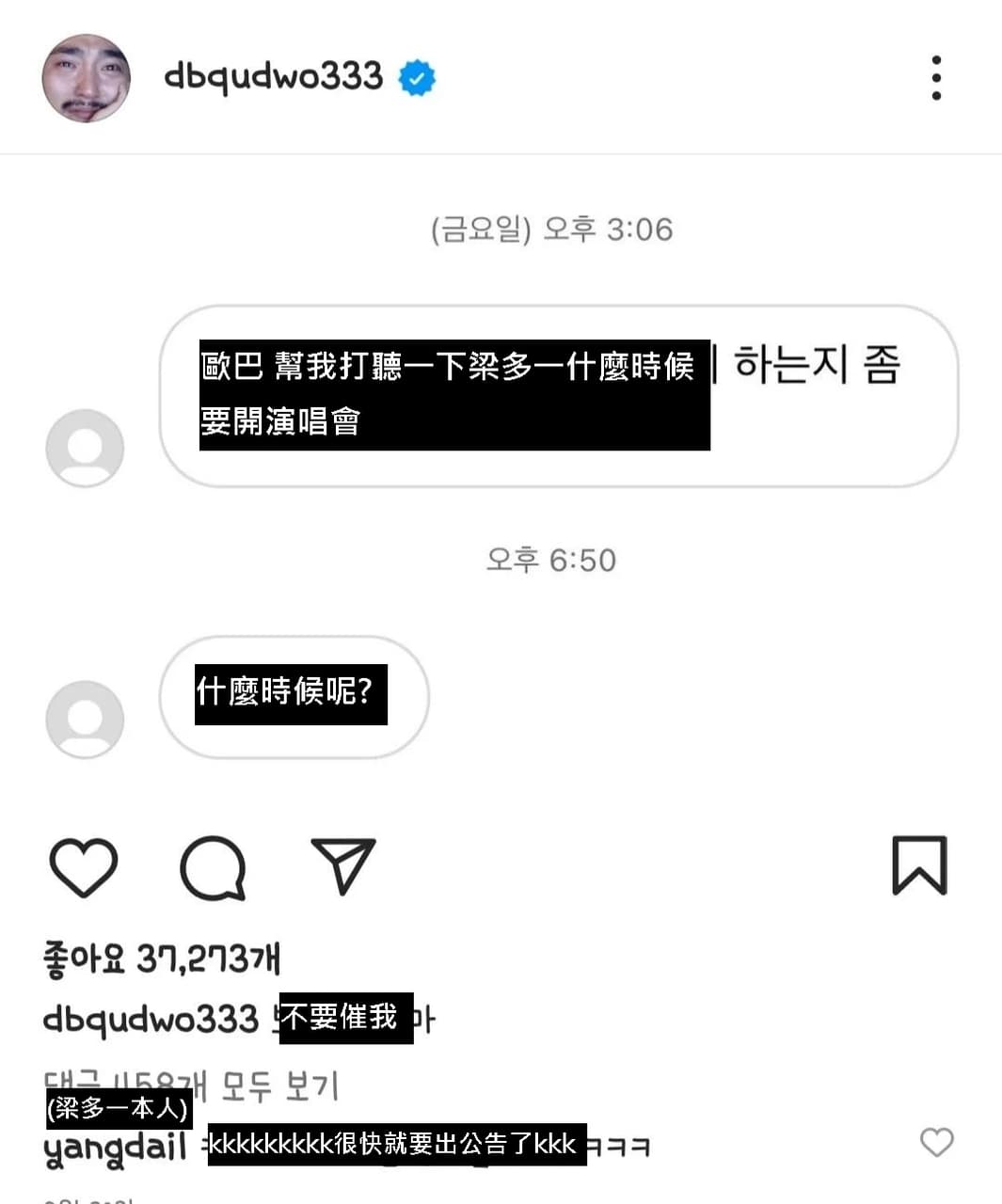Like yangdail's comment
Image resolution: width=1002 pixels, height=1204 pixels.
(936, 1143)
